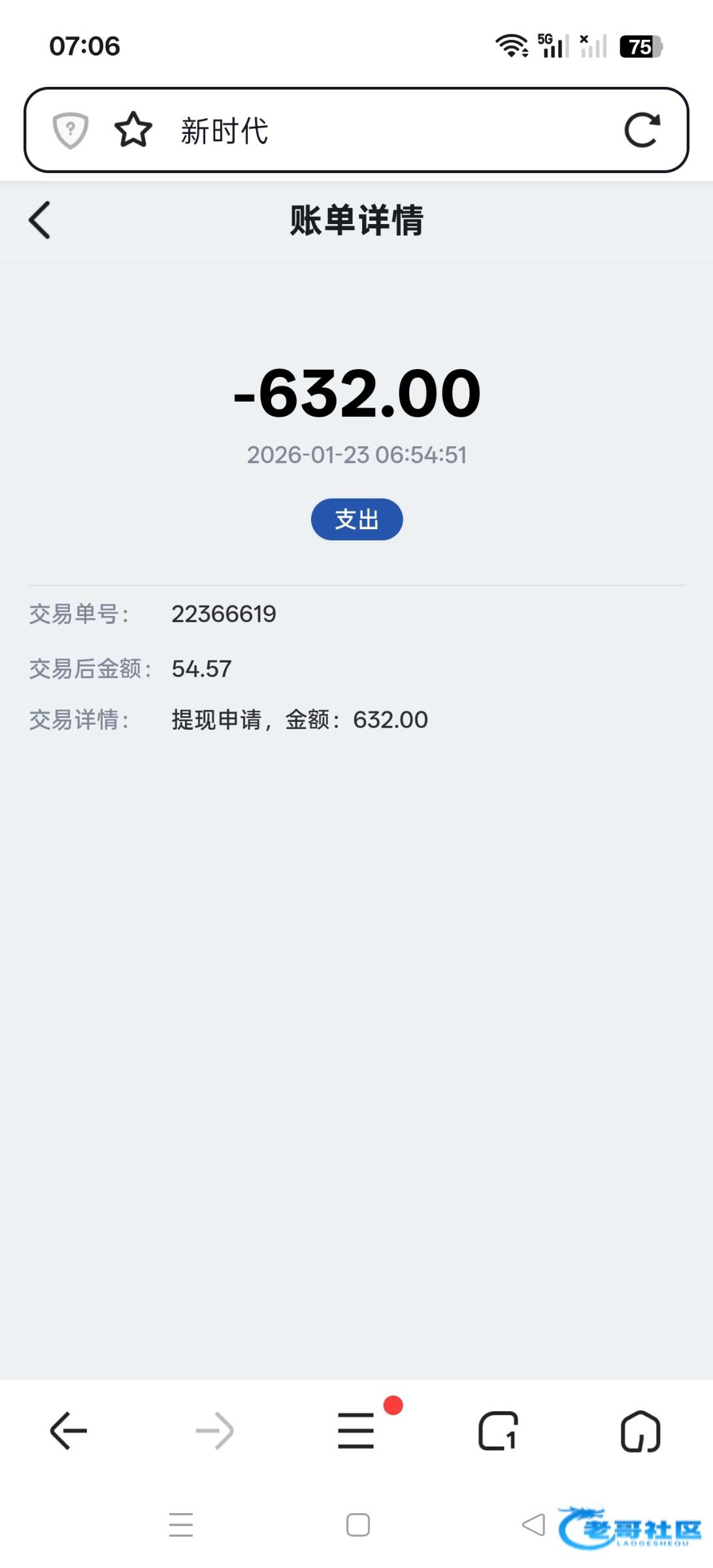Open the site security shield info
This screenshot has width=713, height=1568.
pos(71,130)
